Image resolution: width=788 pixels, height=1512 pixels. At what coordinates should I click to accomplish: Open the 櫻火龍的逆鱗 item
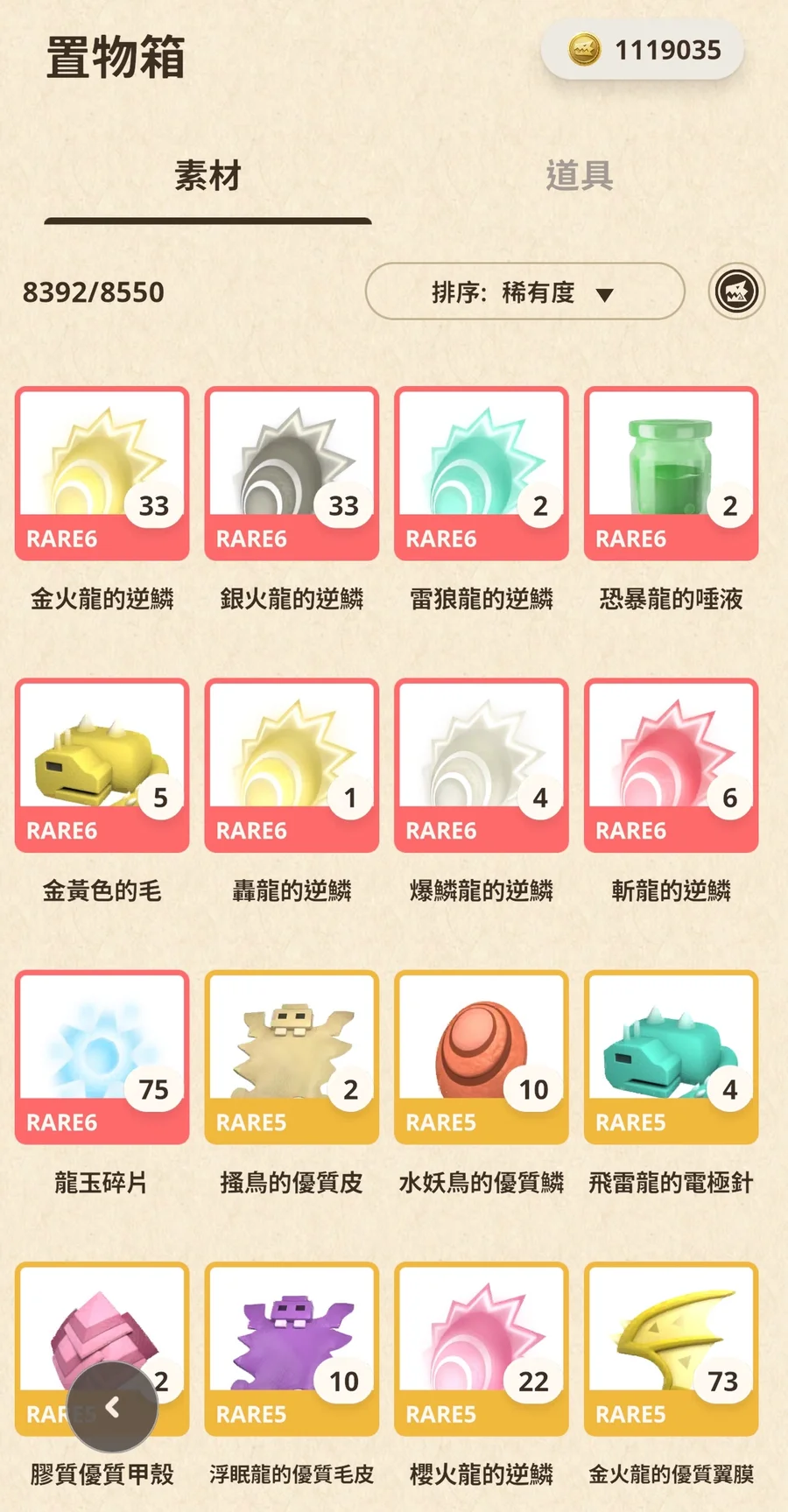482,1348
